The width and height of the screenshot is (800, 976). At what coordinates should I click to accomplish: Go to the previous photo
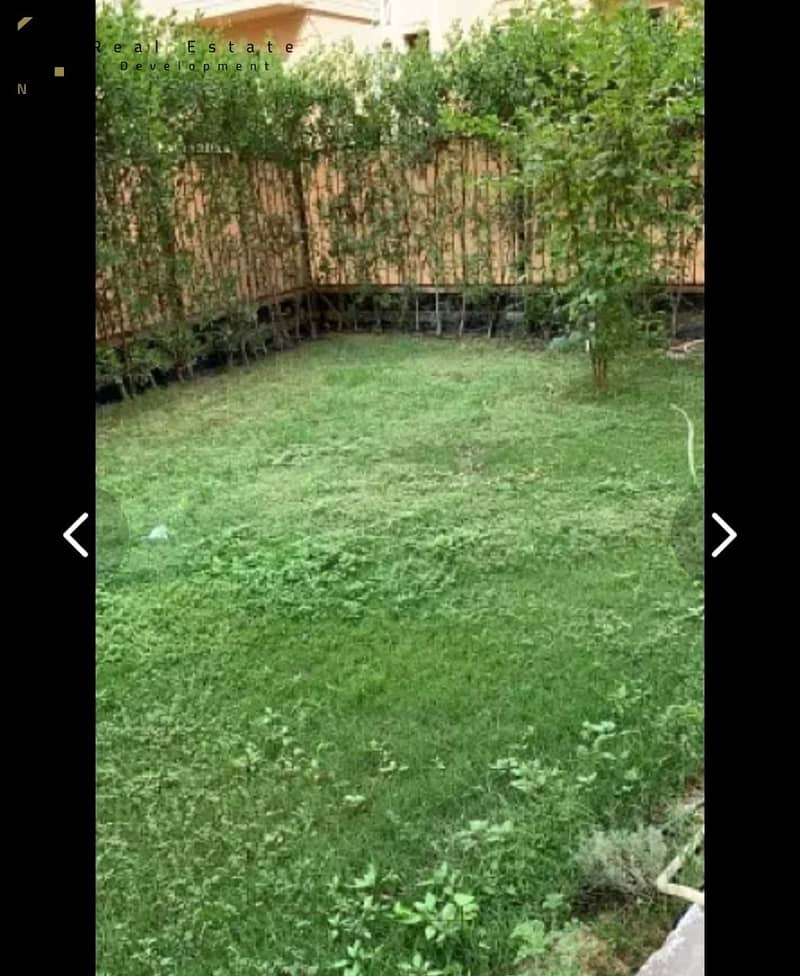tap(76, 535)
